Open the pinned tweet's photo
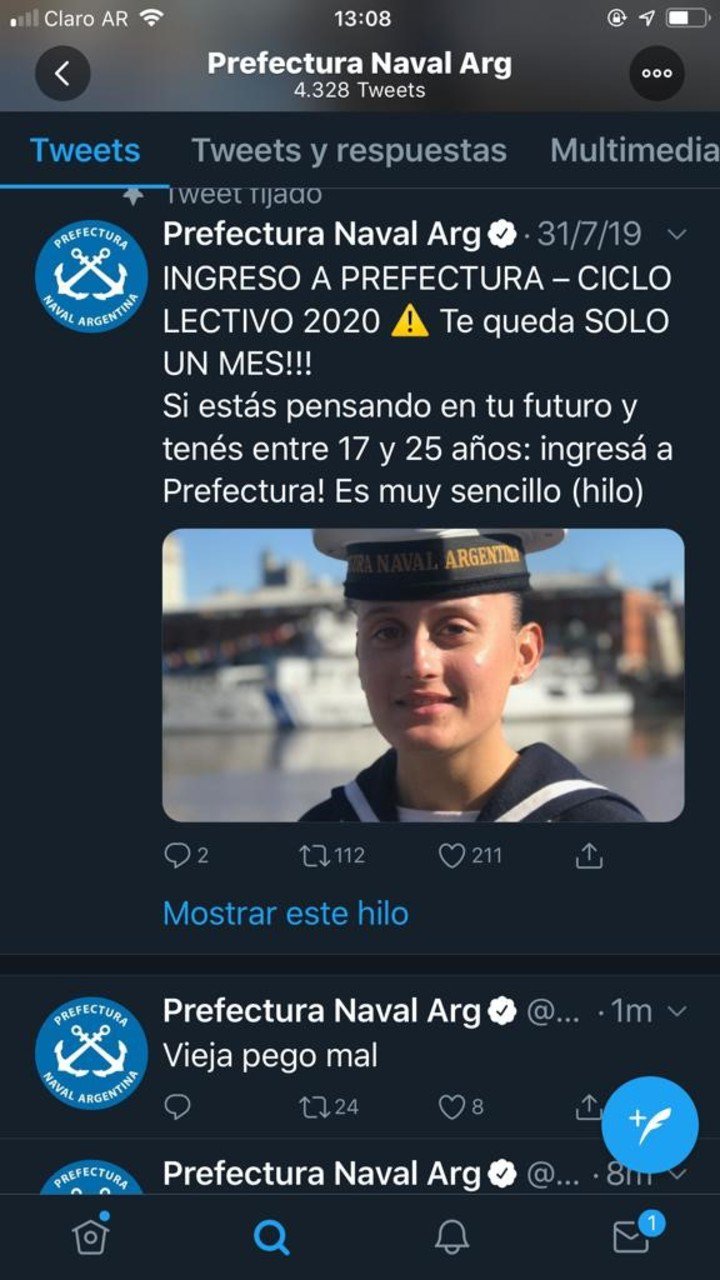Image resolution: width=720 pixels, height=1280 pixels. pyautogui.click(x=423, y=675)
